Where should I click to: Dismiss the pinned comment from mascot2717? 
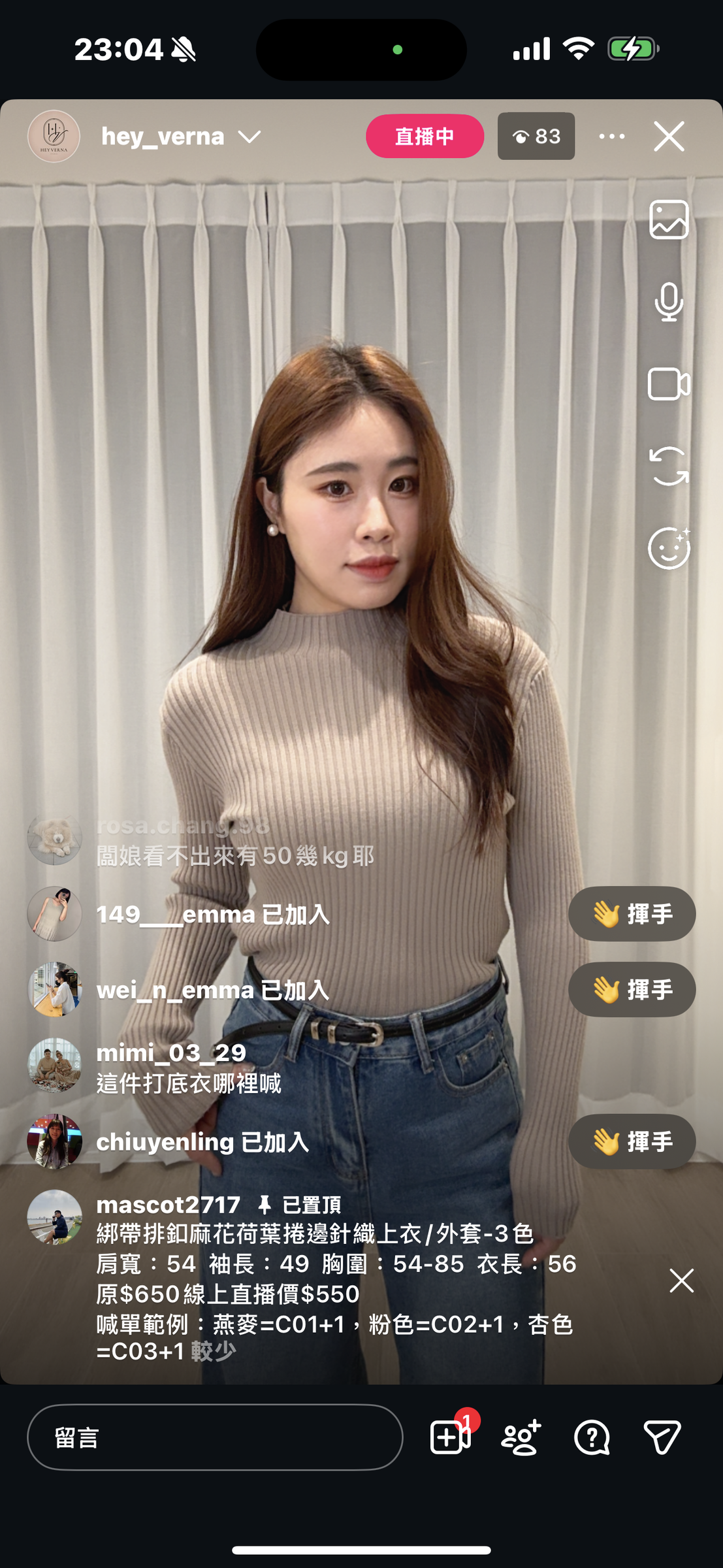pos(681,1281)
